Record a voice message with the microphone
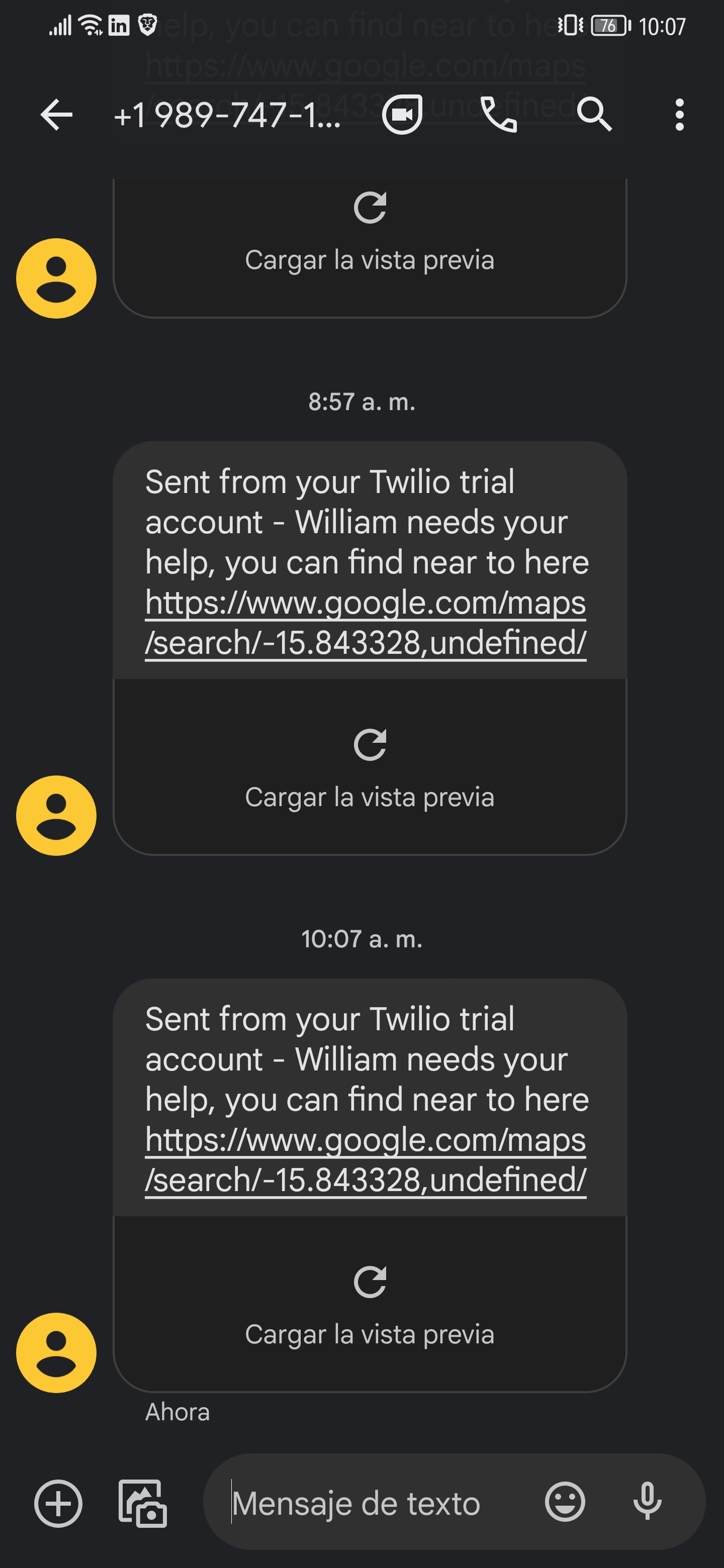The image size is (724, 1568). click(x=647, y=1502)
